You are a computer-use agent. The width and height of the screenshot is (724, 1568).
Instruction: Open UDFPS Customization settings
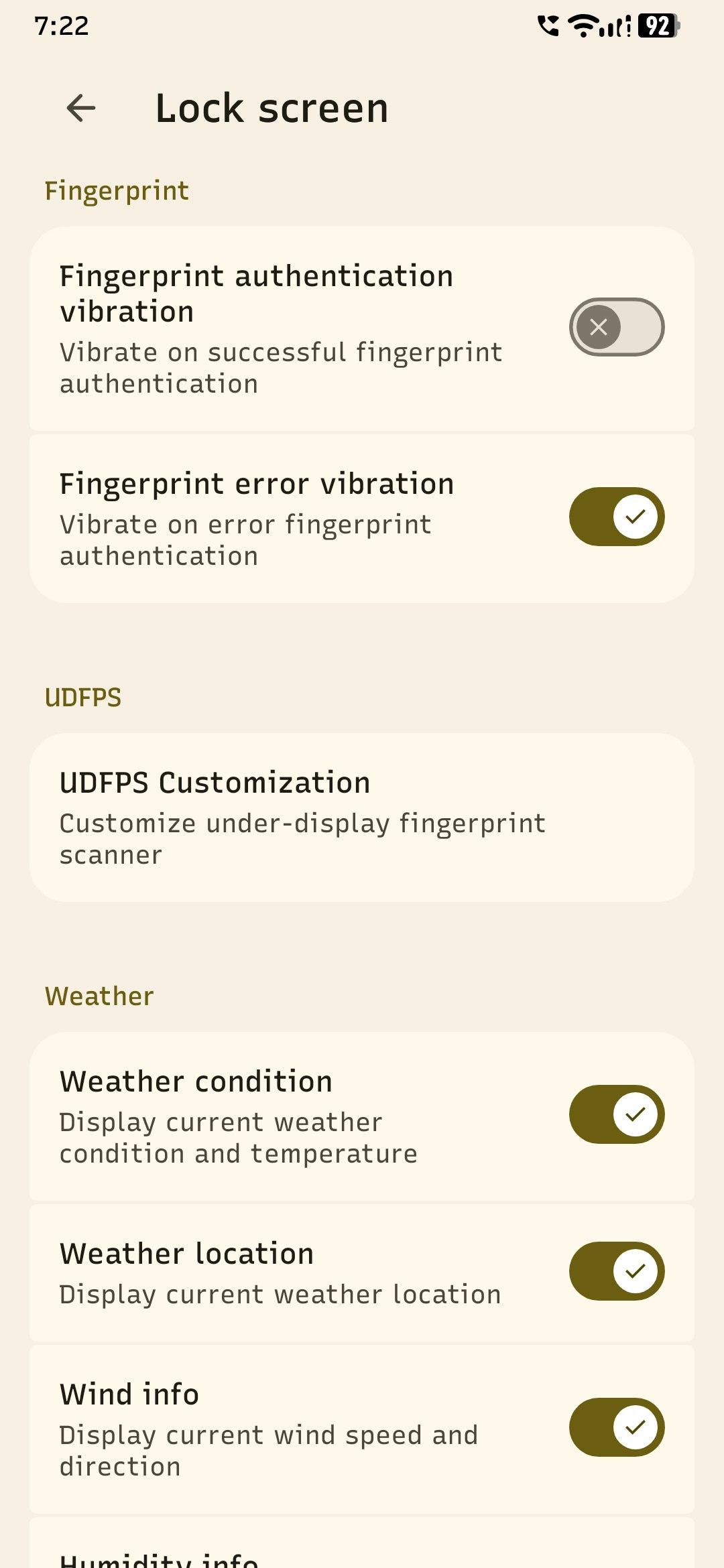click(362, 818)
